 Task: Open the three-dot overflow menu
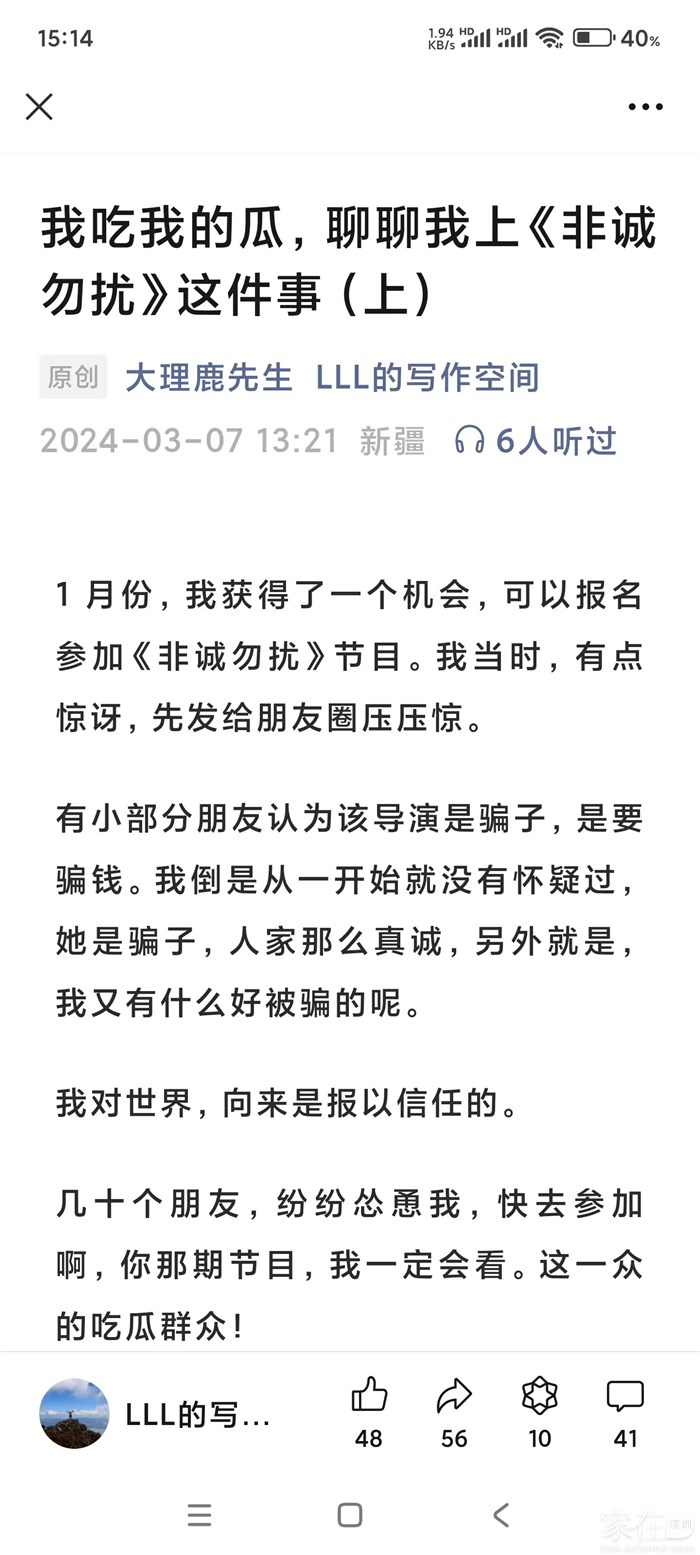click(x=645, y=107)
